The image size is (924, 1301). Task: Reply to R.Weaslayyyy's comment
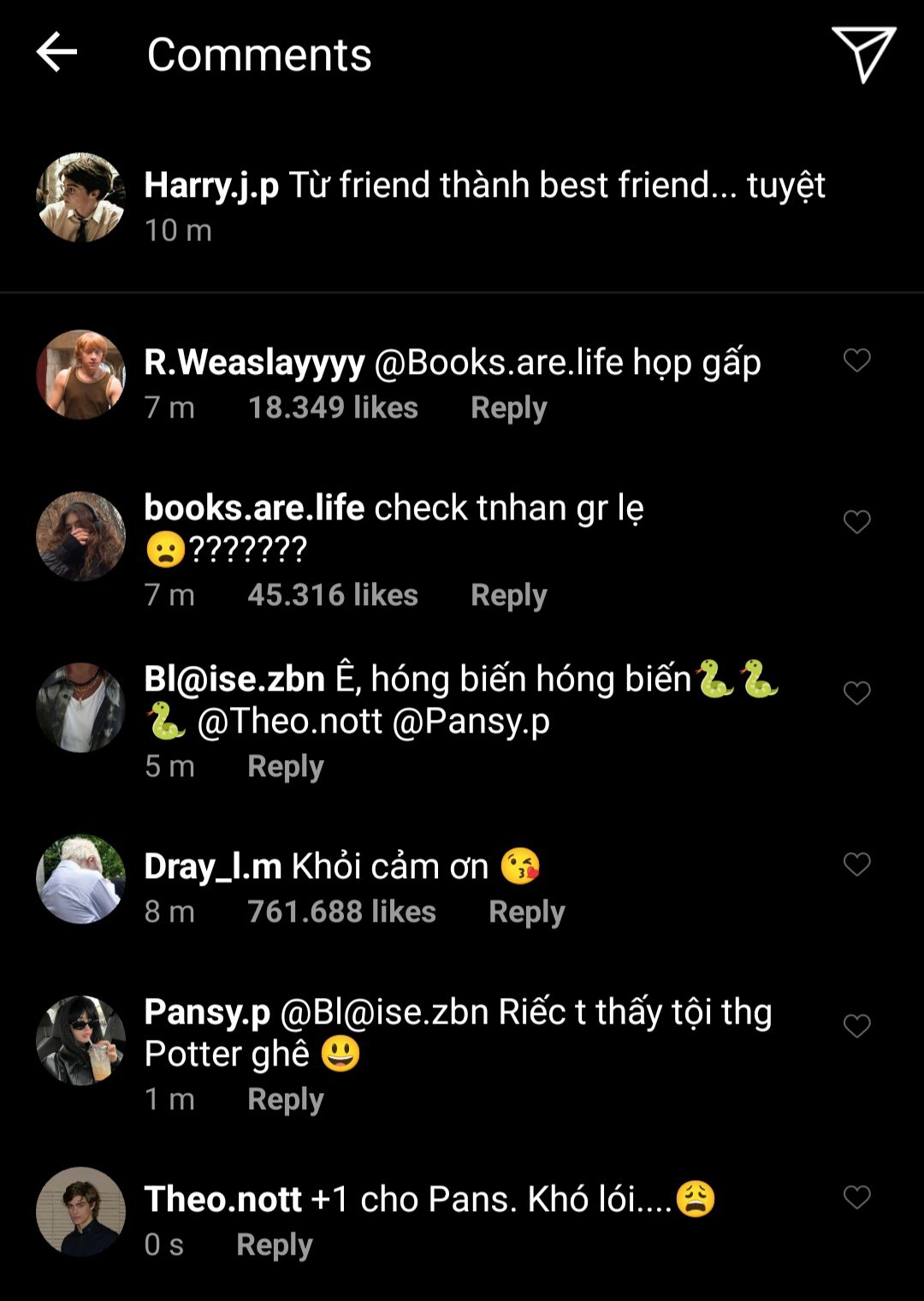(x=508, y=407)
